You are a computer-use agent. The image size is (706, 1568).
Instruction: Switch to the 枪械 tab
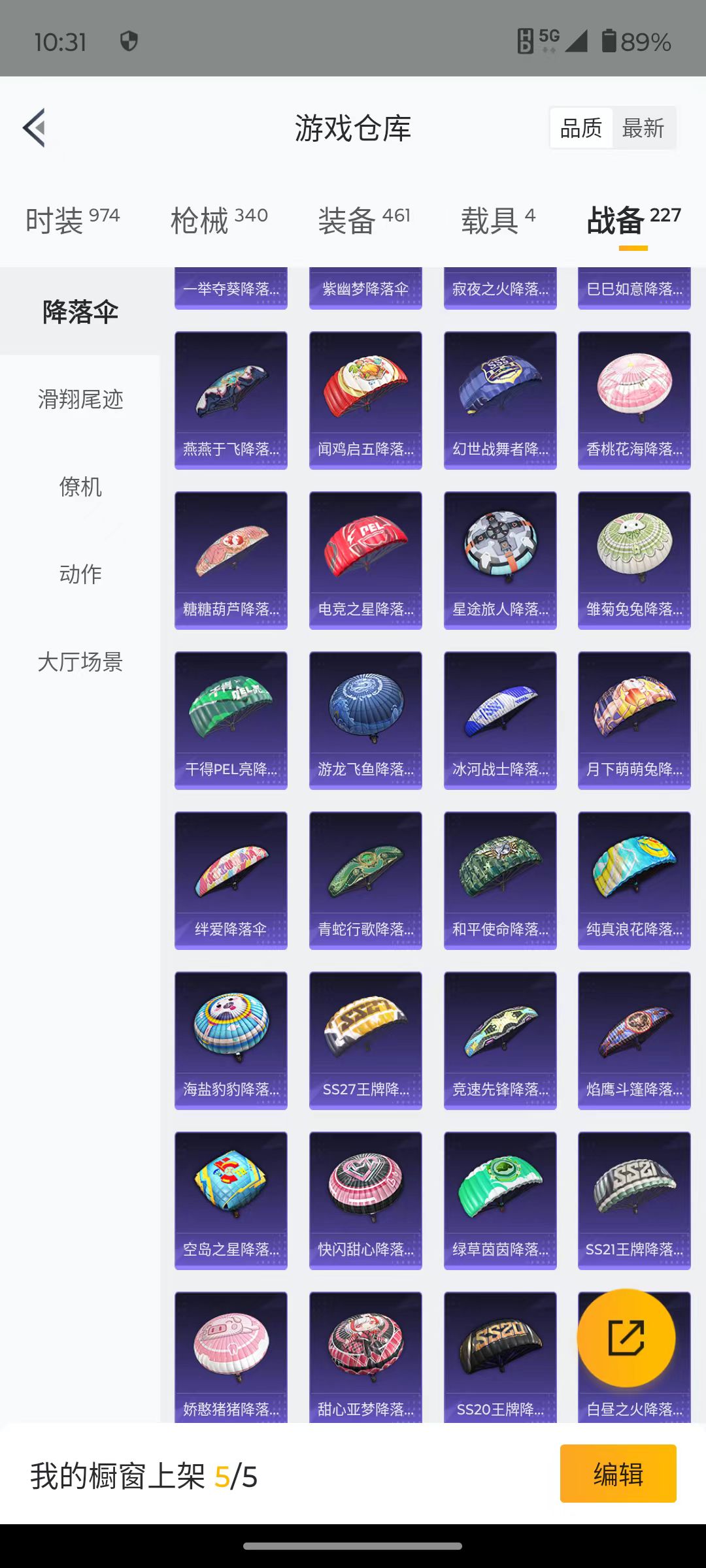click(x=219, y=220)
